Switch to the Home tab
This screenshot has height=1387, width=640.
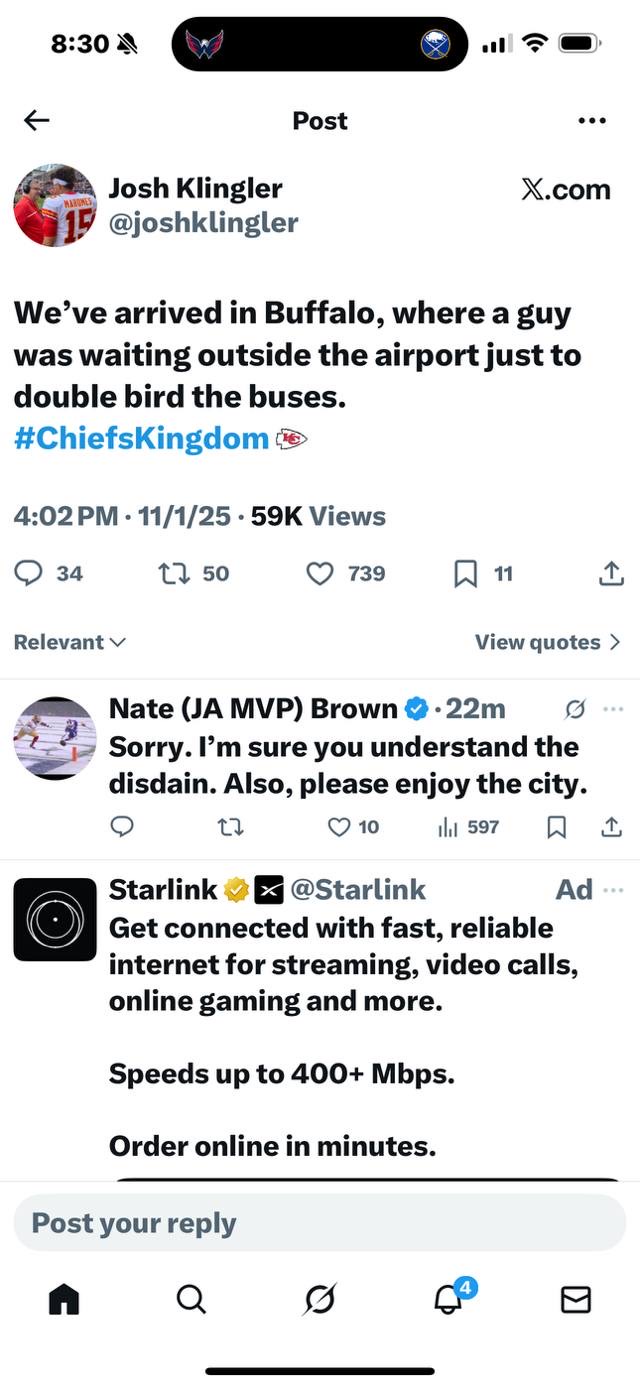tap(64, 1299)
